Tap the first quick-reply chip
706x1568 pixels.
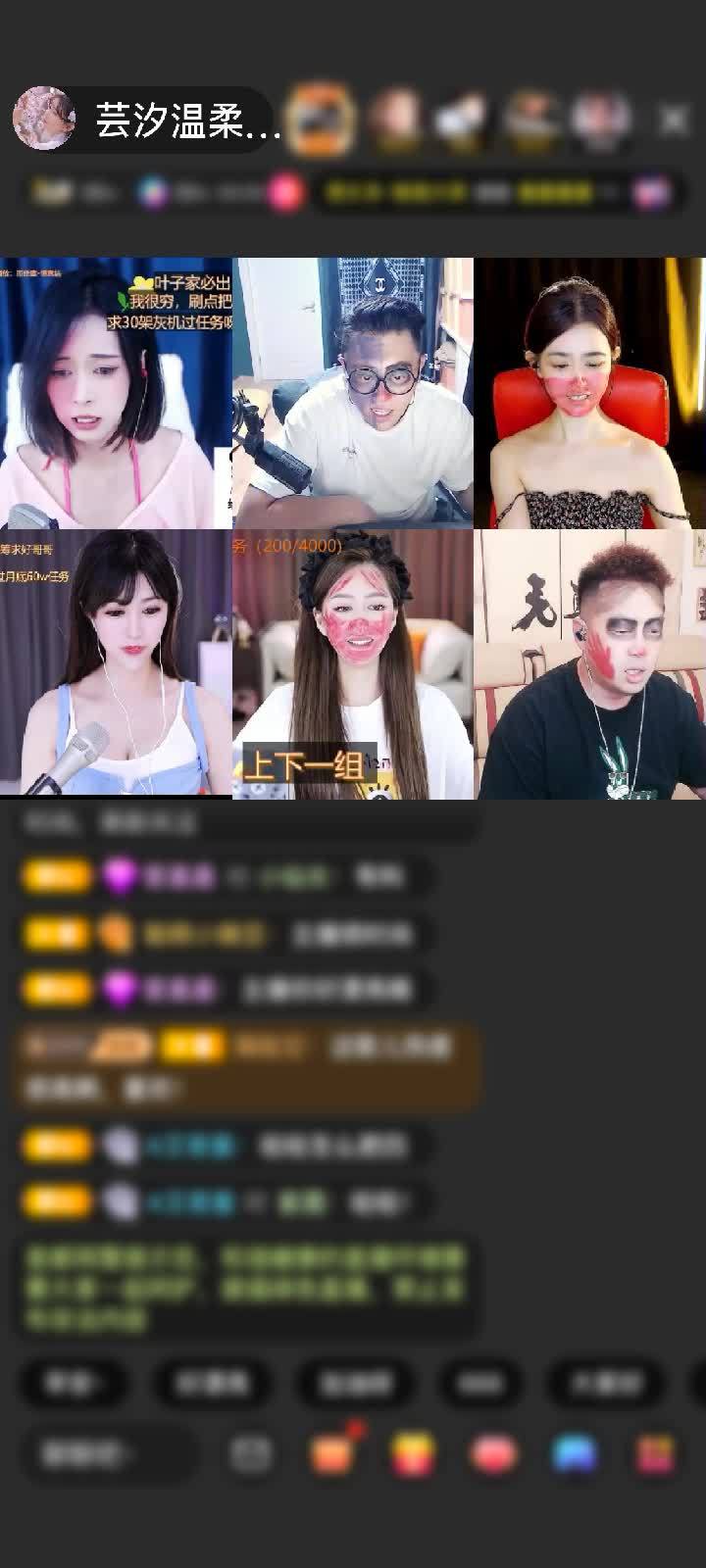coord(73,1383)
